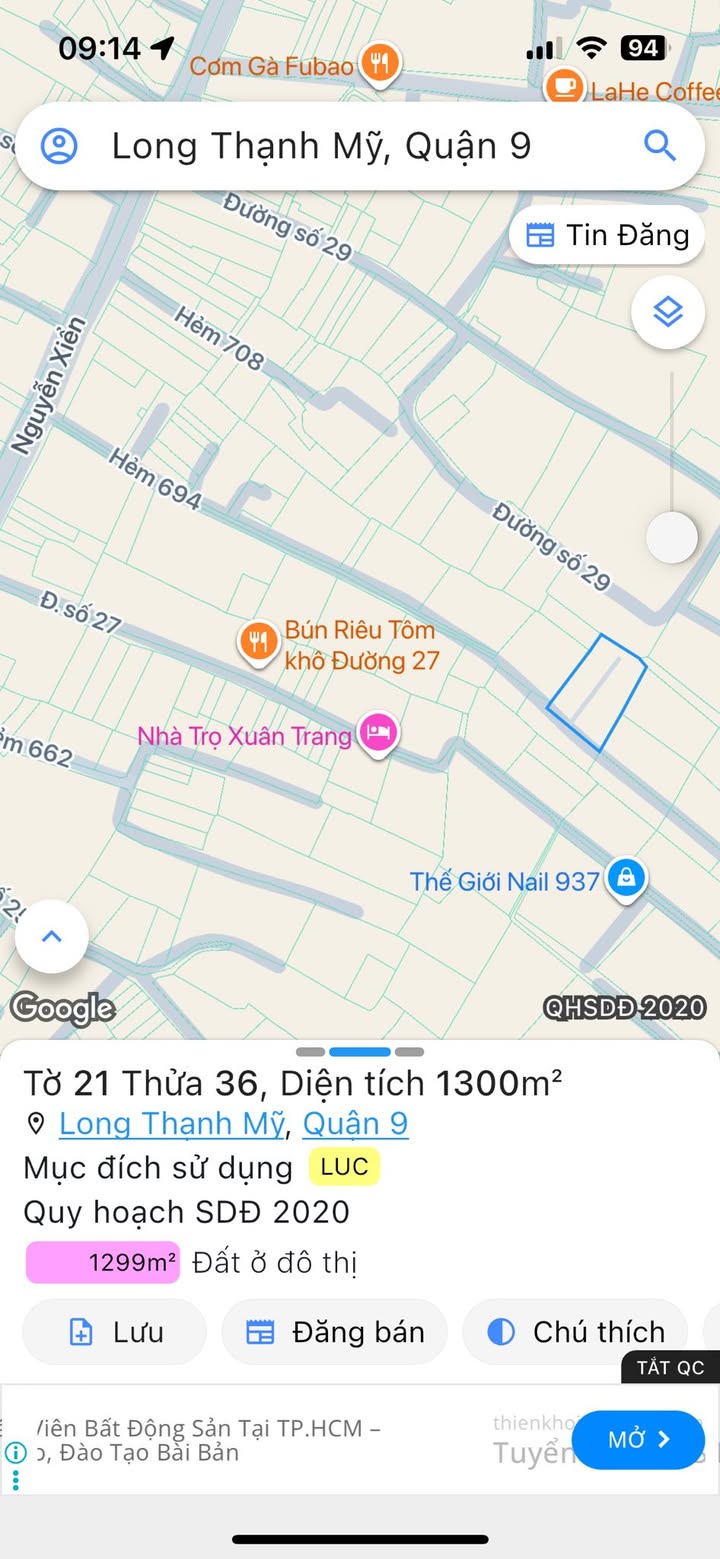Open the ad info icon

15,1452
